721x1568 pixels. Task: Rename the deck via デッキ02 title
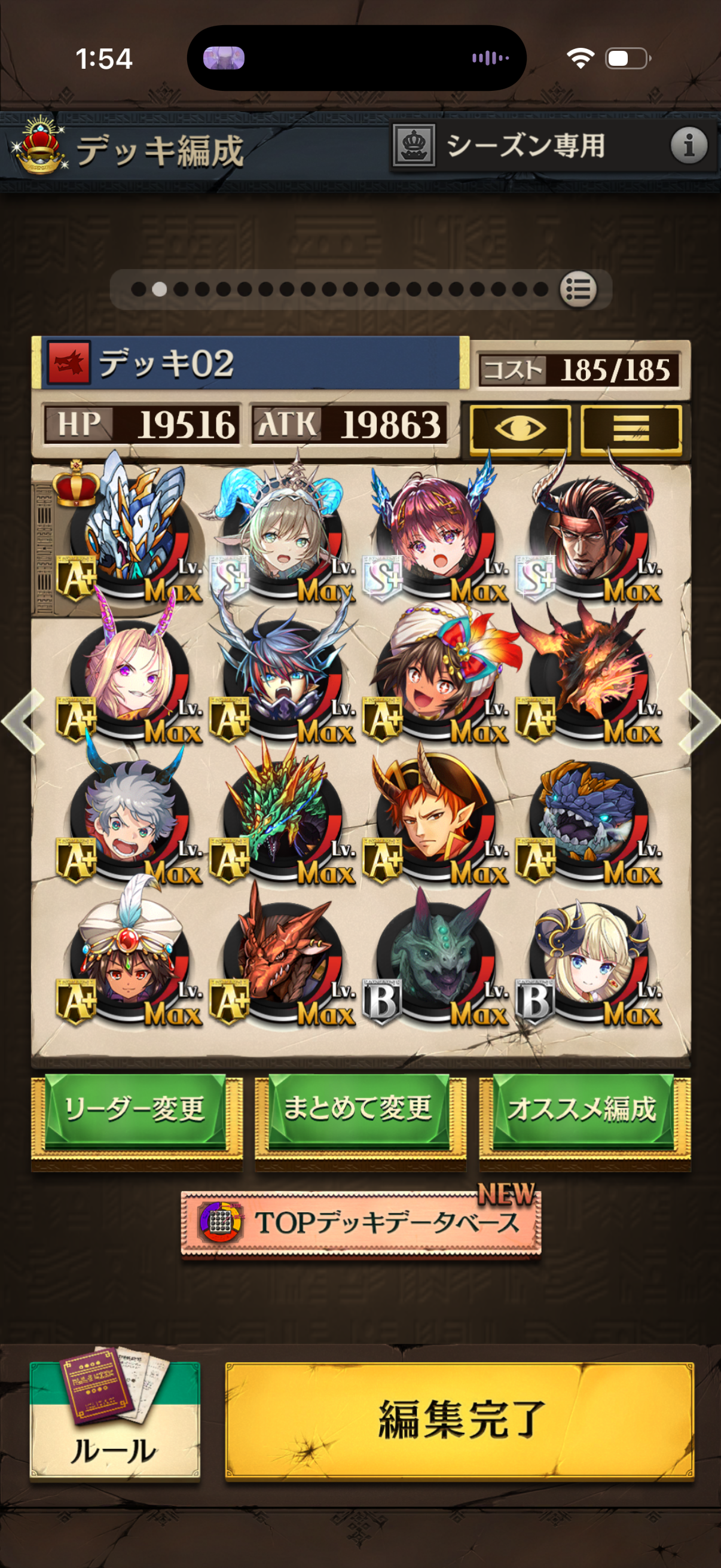[x=249, y=364]
